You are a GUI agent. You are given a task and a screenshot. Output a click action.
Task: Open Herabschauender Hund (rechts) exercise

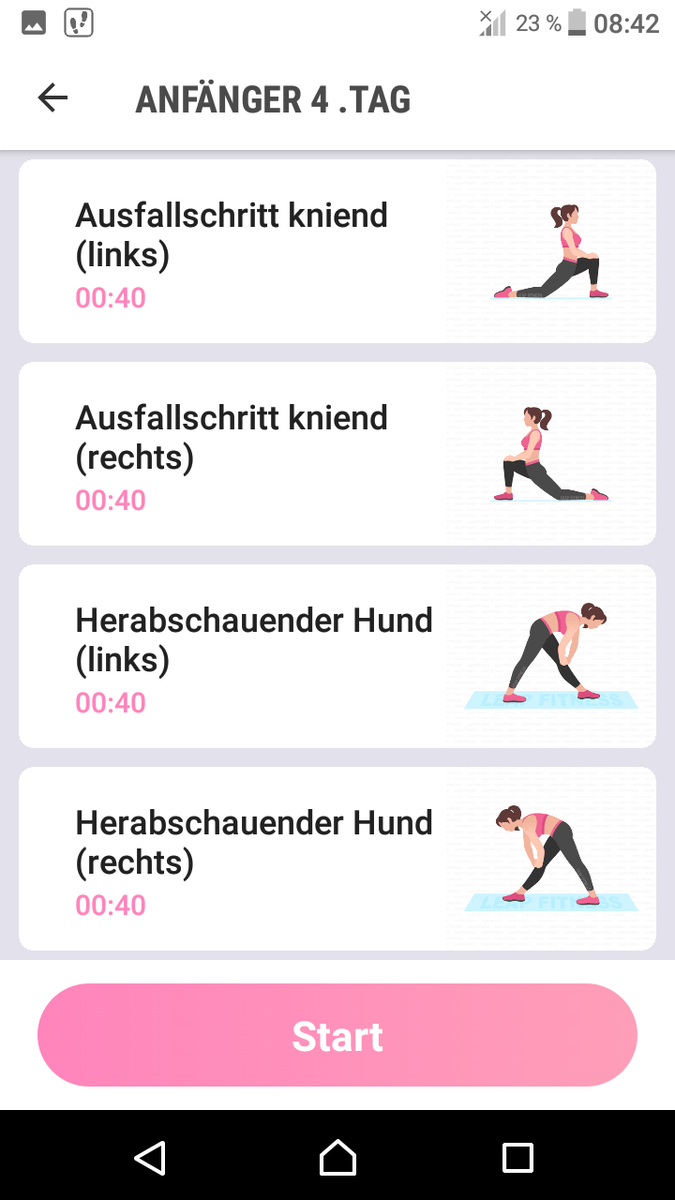coord(337,858)
